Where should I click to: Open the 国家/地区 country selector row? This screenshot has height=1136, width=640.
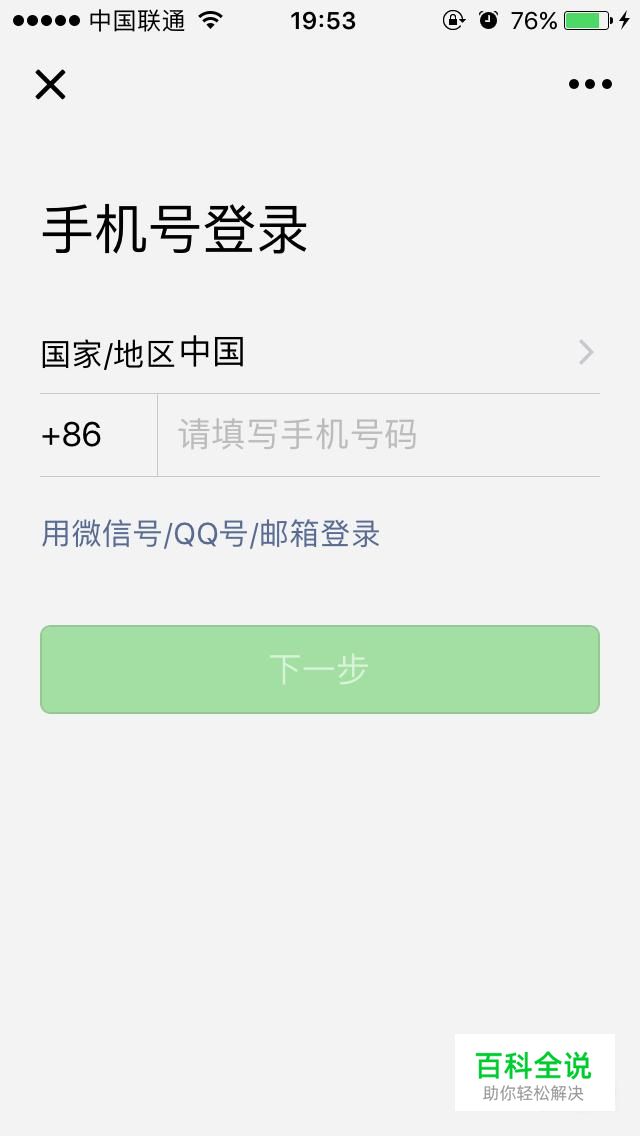[x=320, y=353]
